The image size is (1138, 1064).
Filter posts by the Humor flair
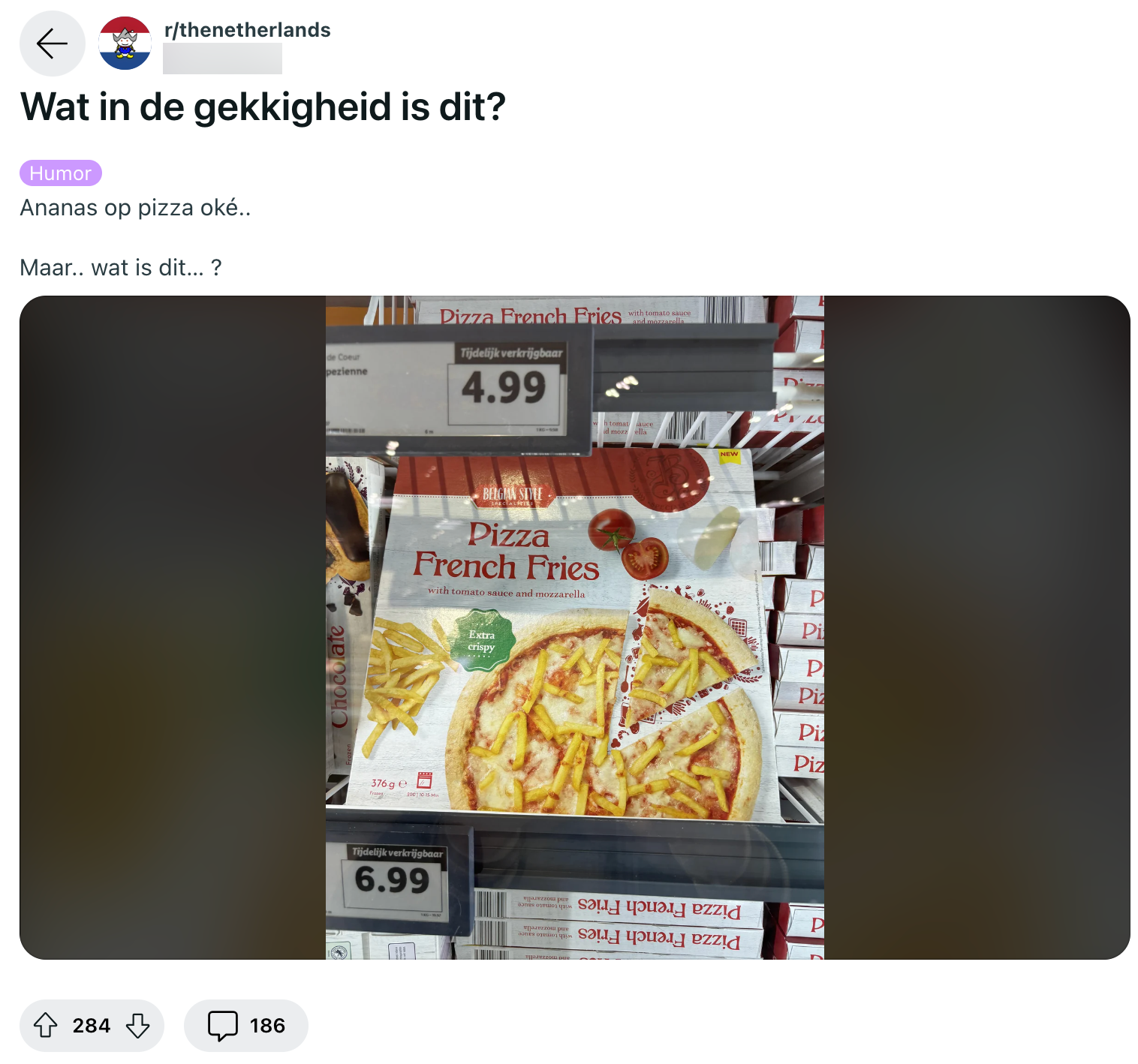[x=61, y=173]
